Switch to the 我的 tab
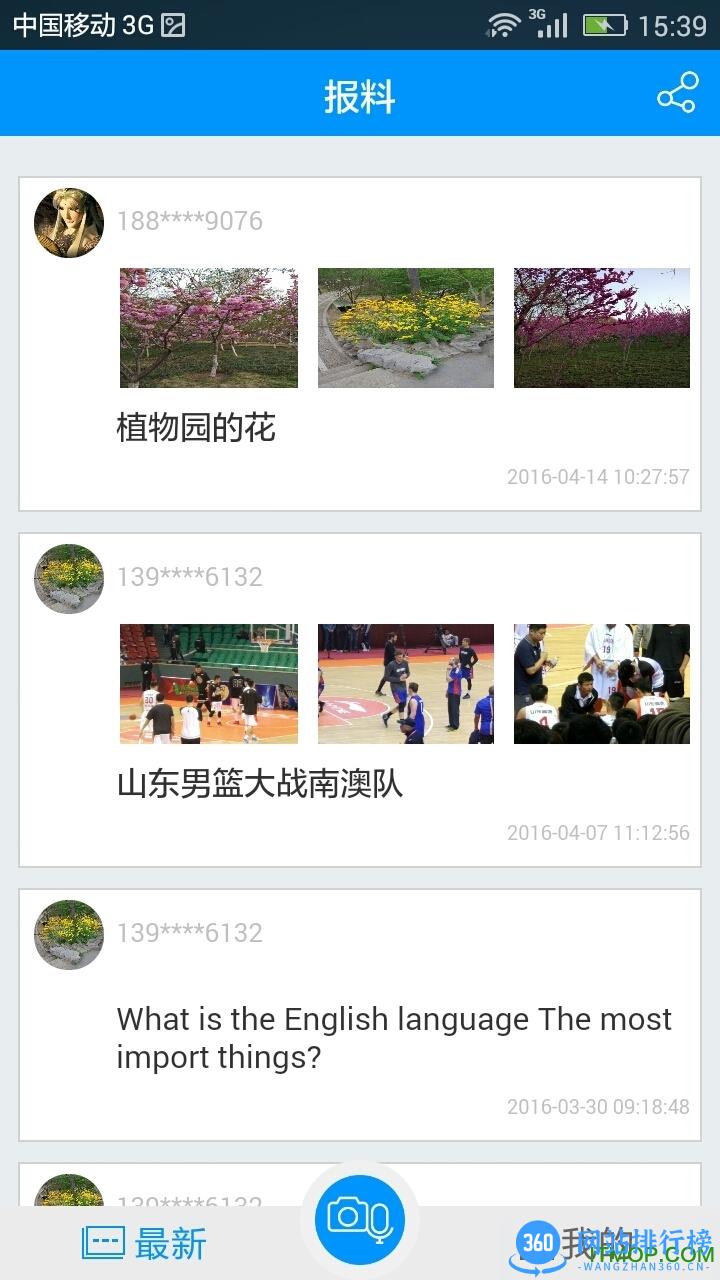This screenshot has height=1280, width=720. [x=600, y=1243]
